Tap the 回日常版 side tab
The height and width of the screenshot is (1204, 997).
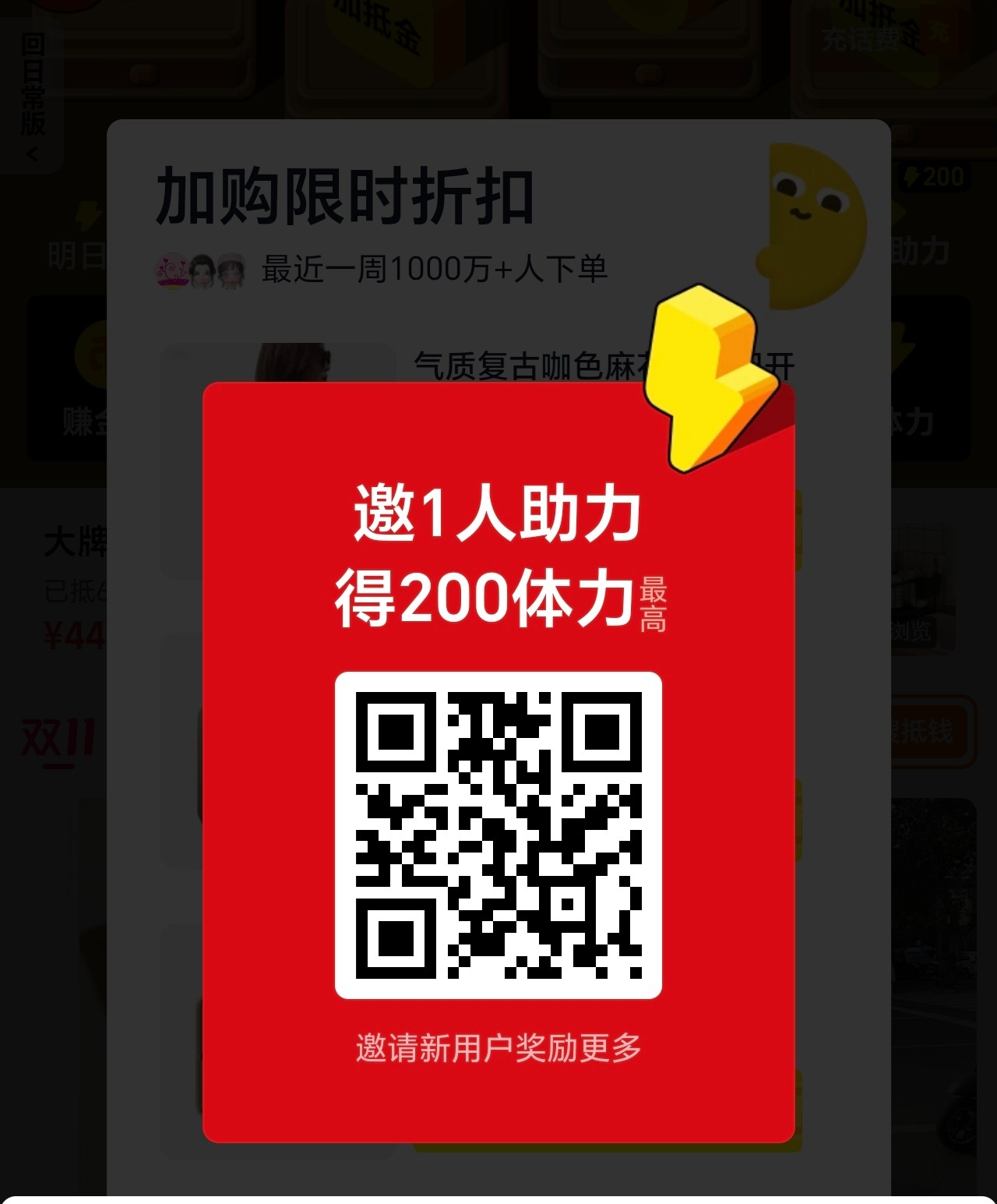click(x=32, y=94)
